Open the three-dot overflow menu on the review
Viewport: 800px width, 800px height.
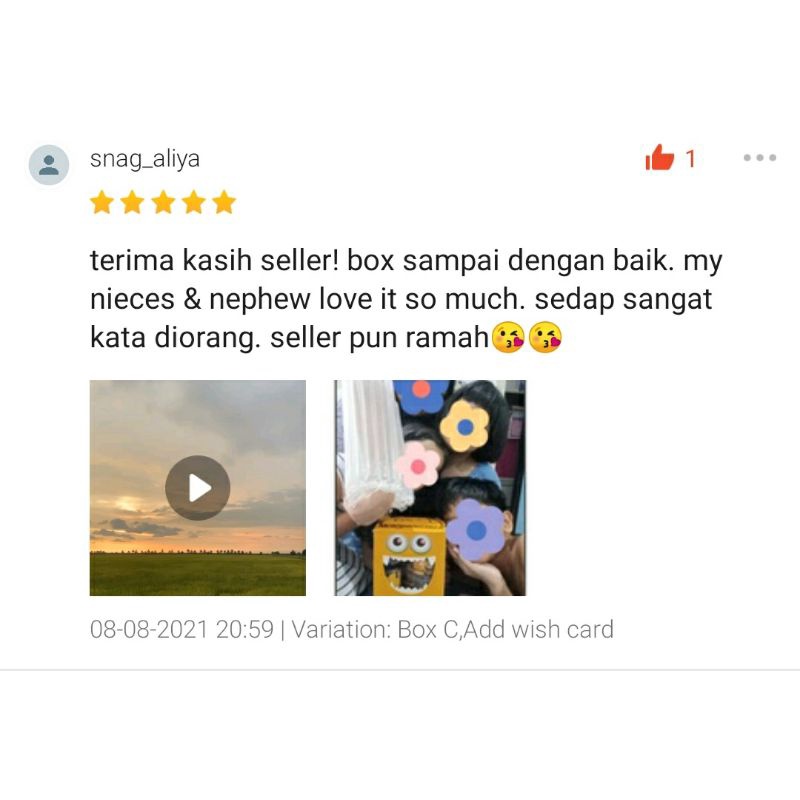pyautogui.click(x=759, y=158)
